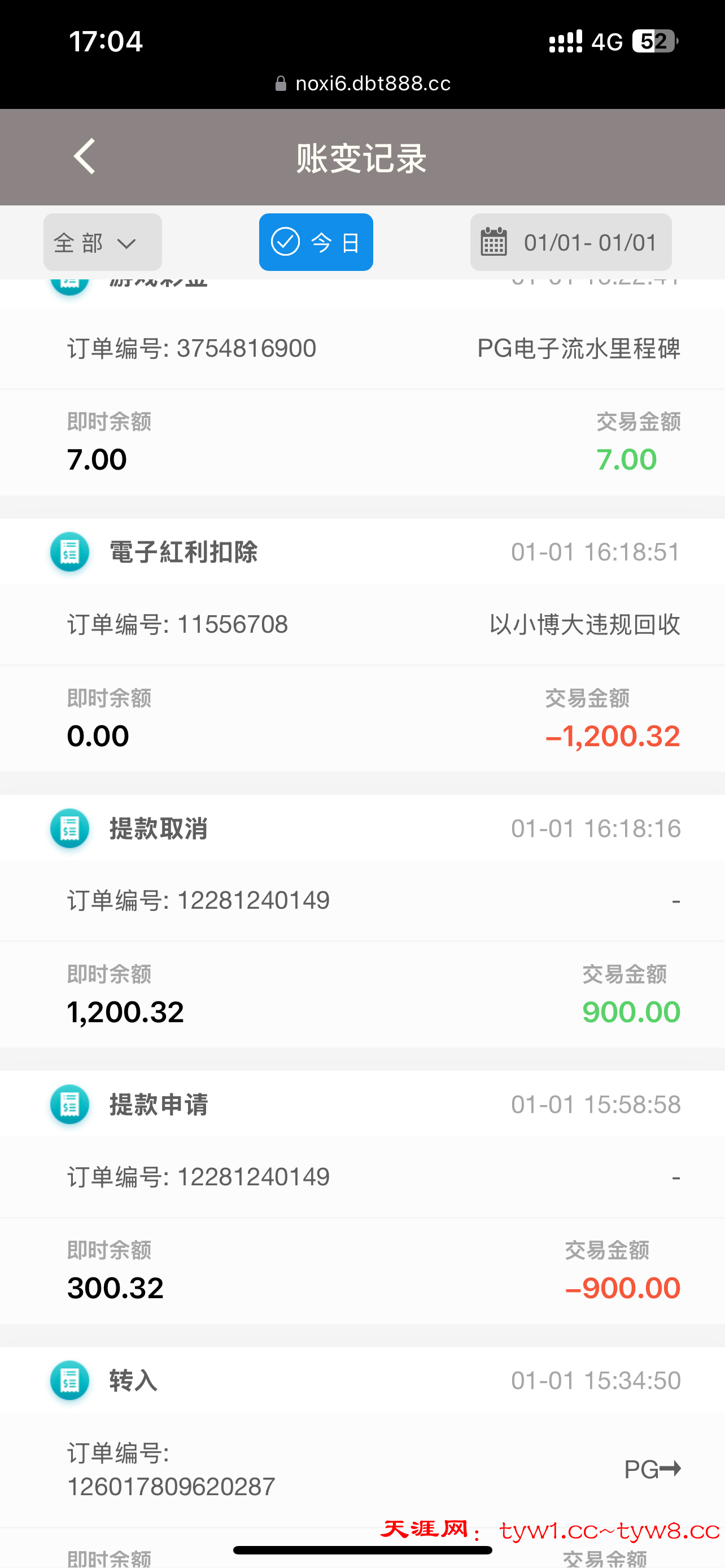This screenshot has width=725, height=1568.
Task: Select the 今日 filter button
Action: point(316,242)
